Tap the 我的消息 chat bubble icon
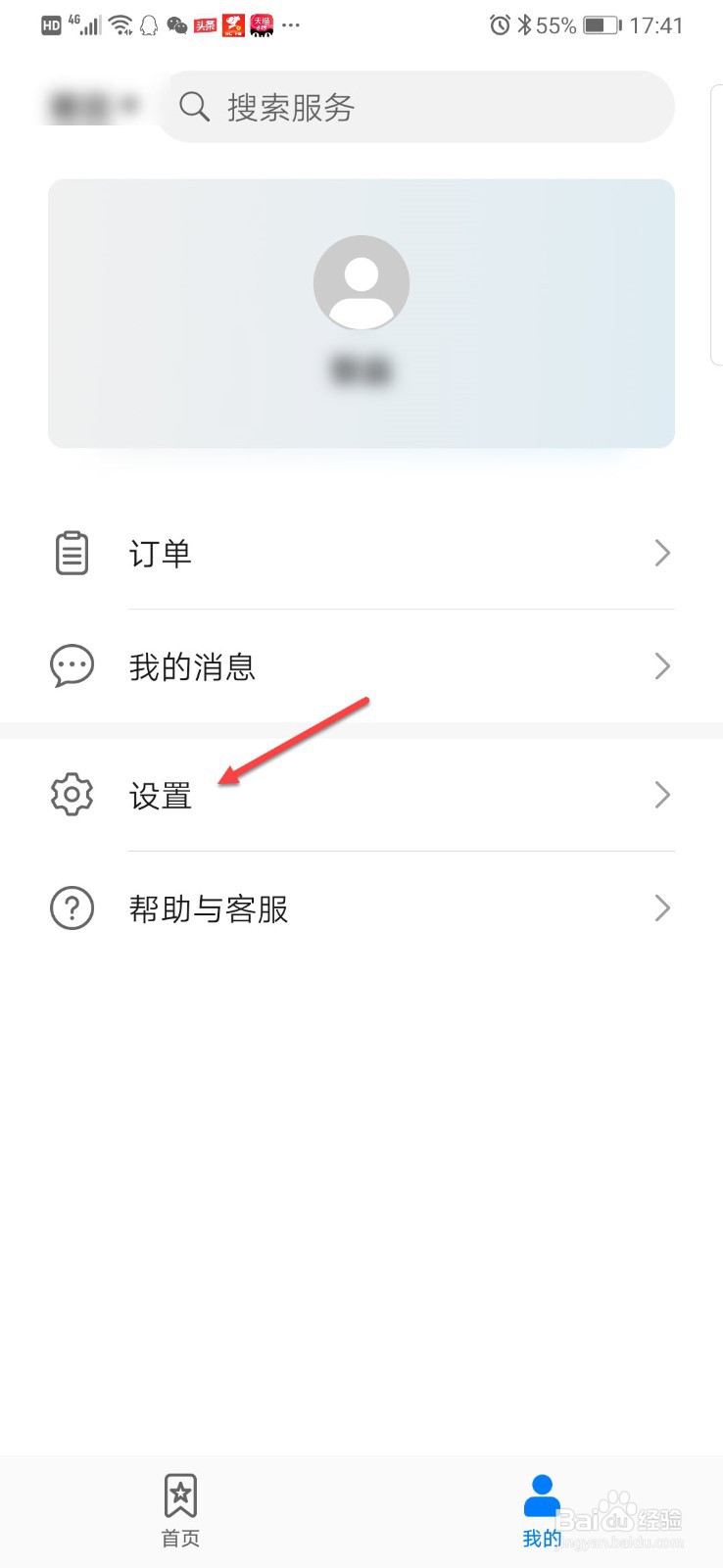This screenshot has height=1568, width=723. point(71,666)
